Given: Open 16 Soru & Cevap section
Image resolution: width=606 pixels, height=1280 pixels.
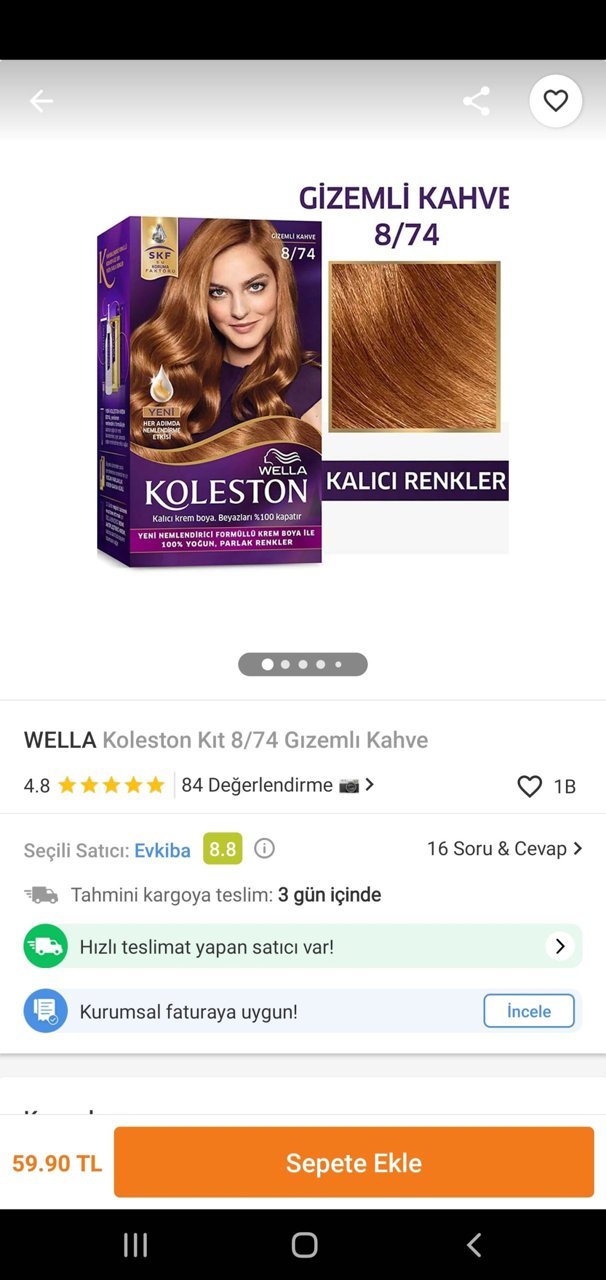Looking at the screenshot, I should [x=504, y=849].
